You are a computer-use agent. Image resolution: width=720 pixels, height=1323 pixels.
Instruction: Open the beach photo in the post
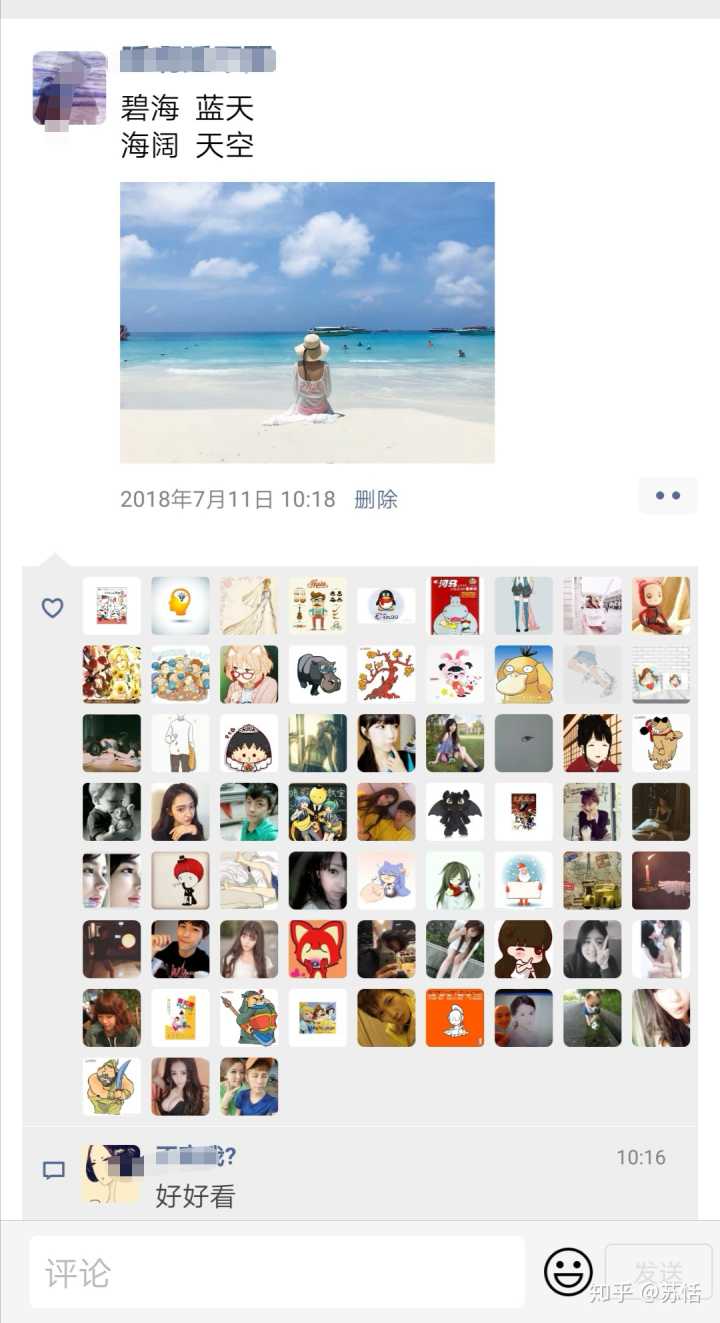(307, 322)
